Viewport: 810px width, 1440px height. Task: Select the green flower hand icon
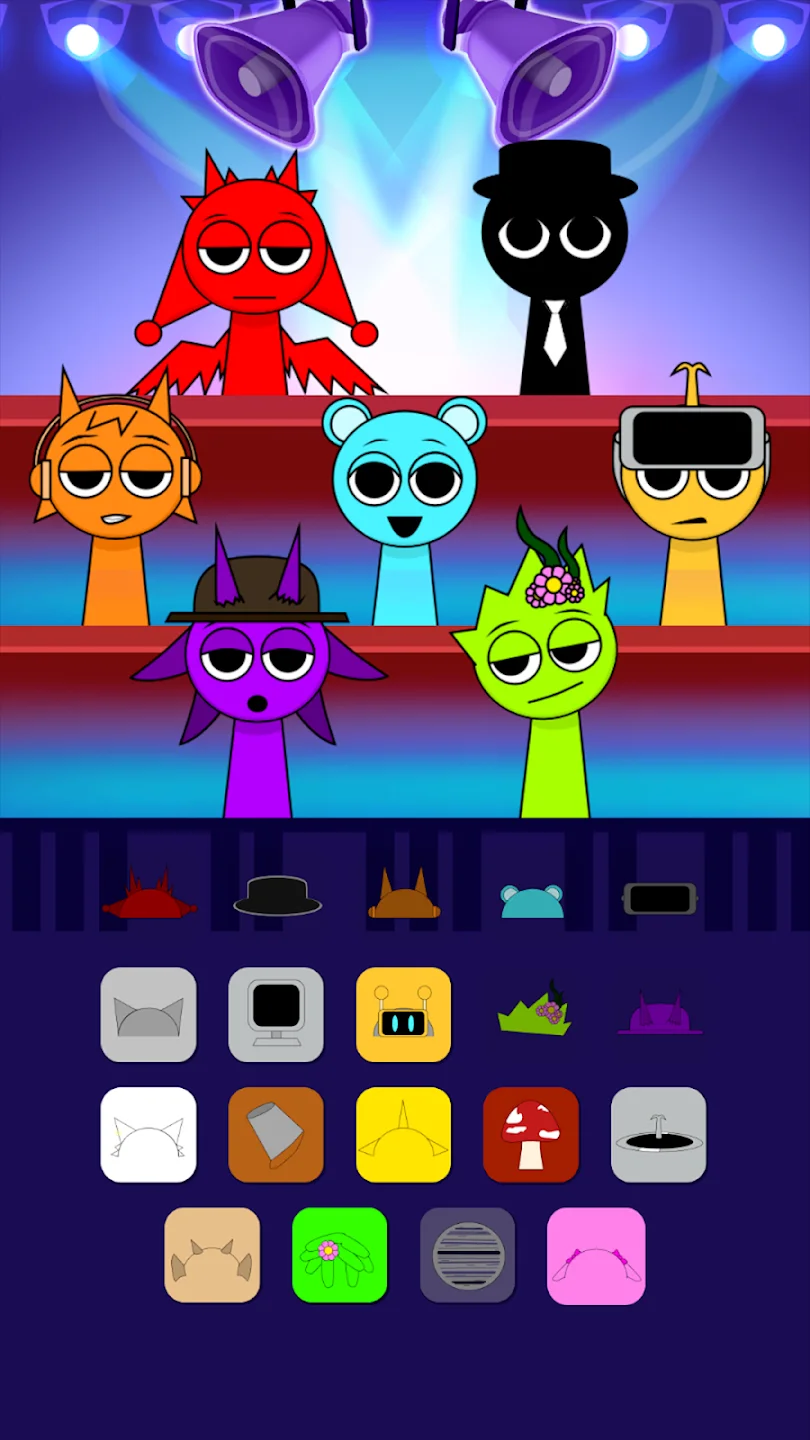(x=339, y=1254)
